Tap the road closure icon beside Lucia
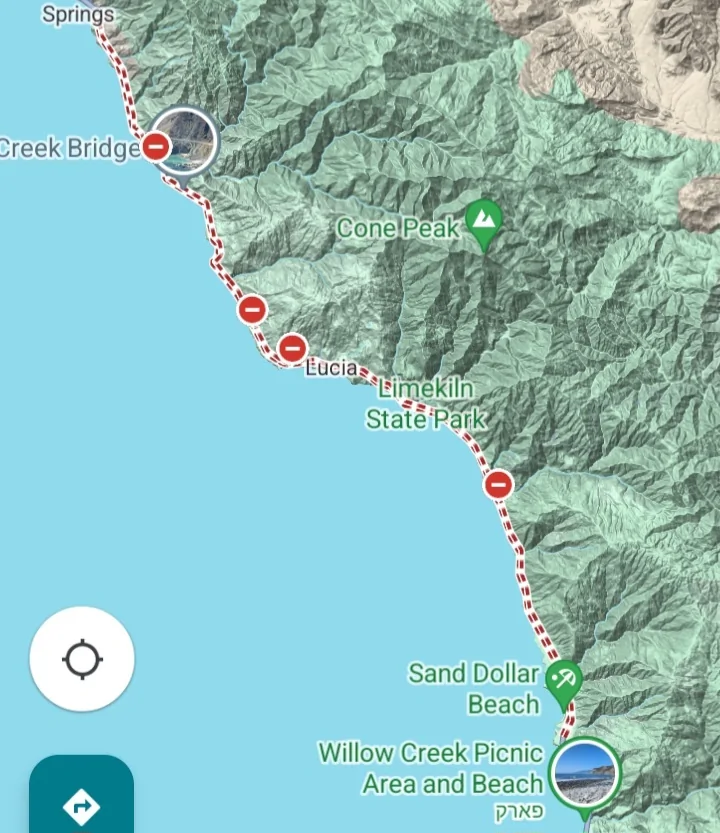The height and width of the screenshot is (833, 720). 292,348
